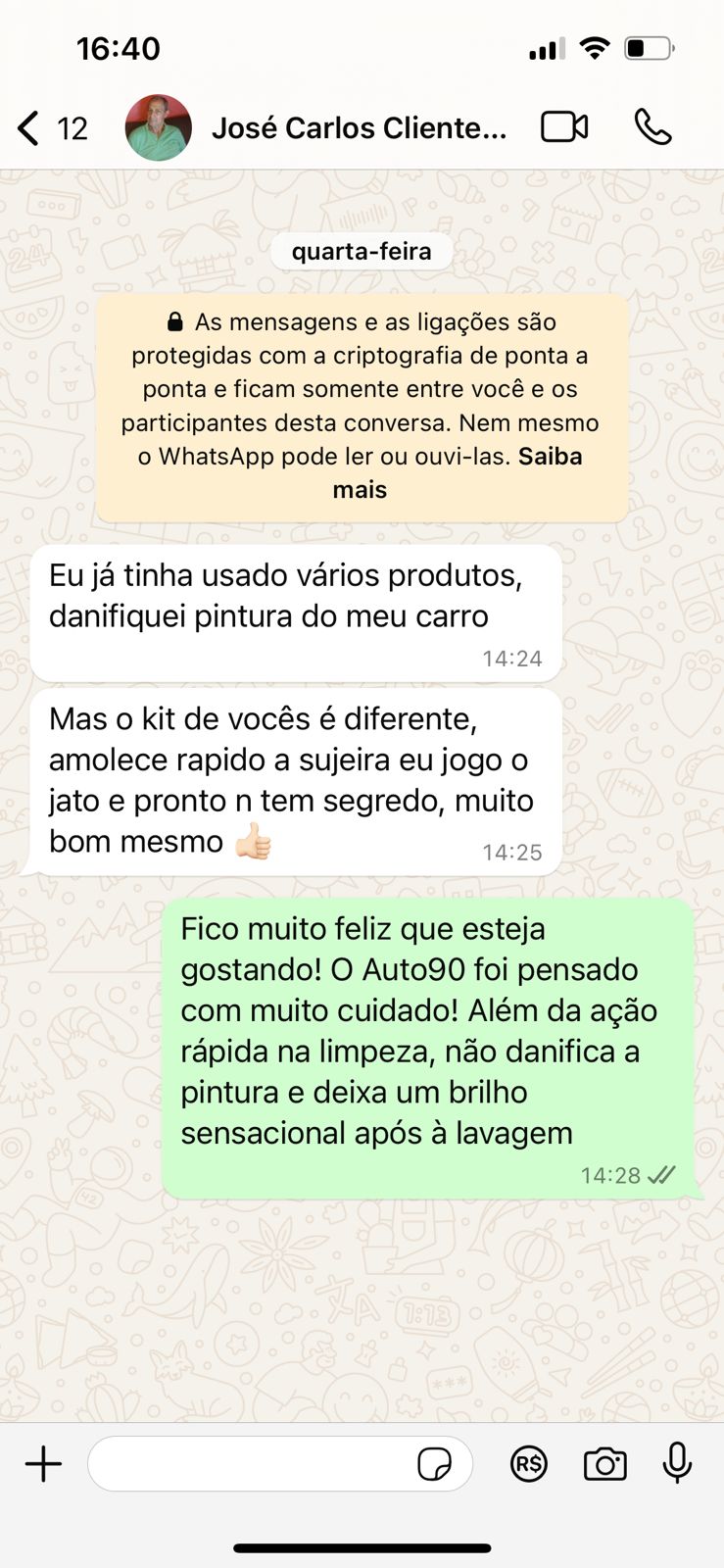Start a voice call with José Carlos

[652, 127]
